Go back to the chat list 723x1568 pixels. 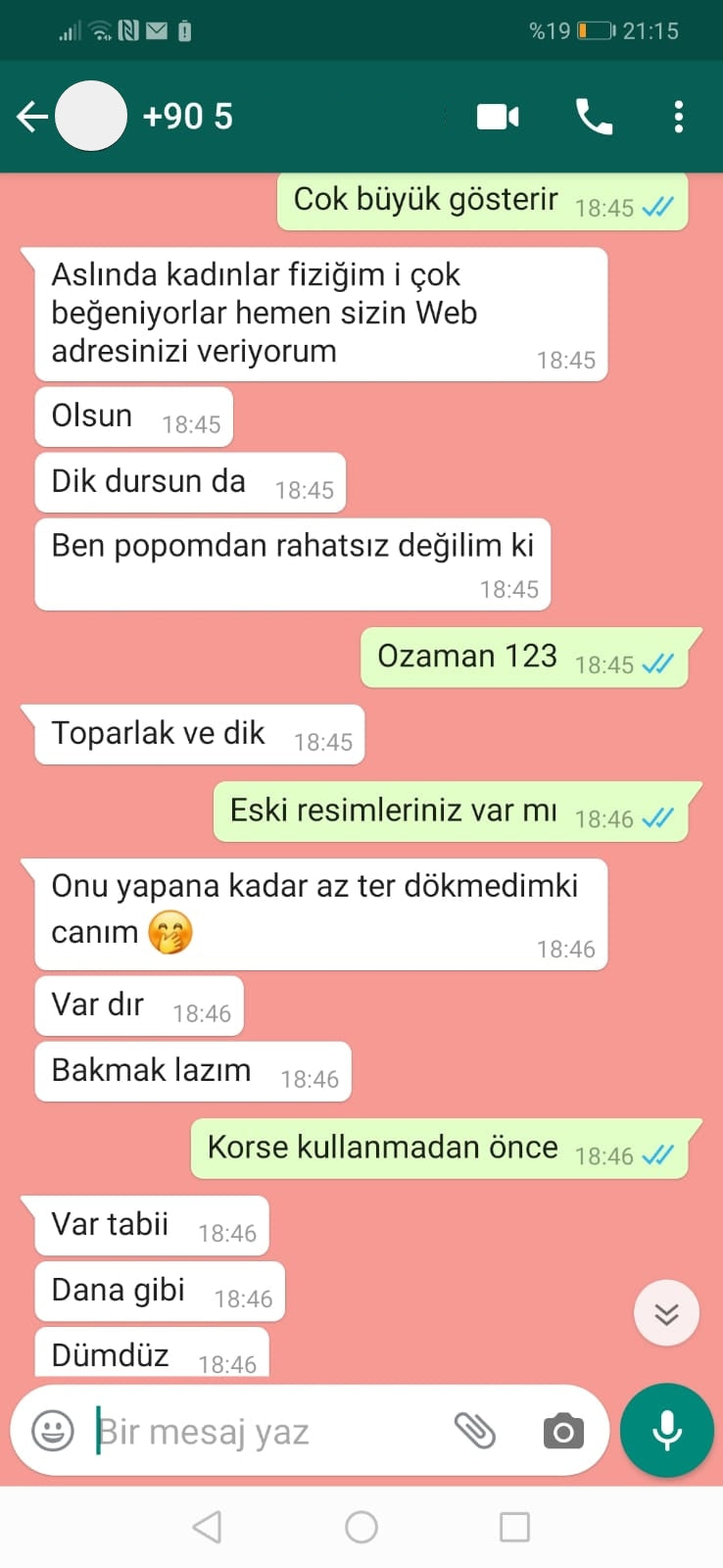click(31, 117)
